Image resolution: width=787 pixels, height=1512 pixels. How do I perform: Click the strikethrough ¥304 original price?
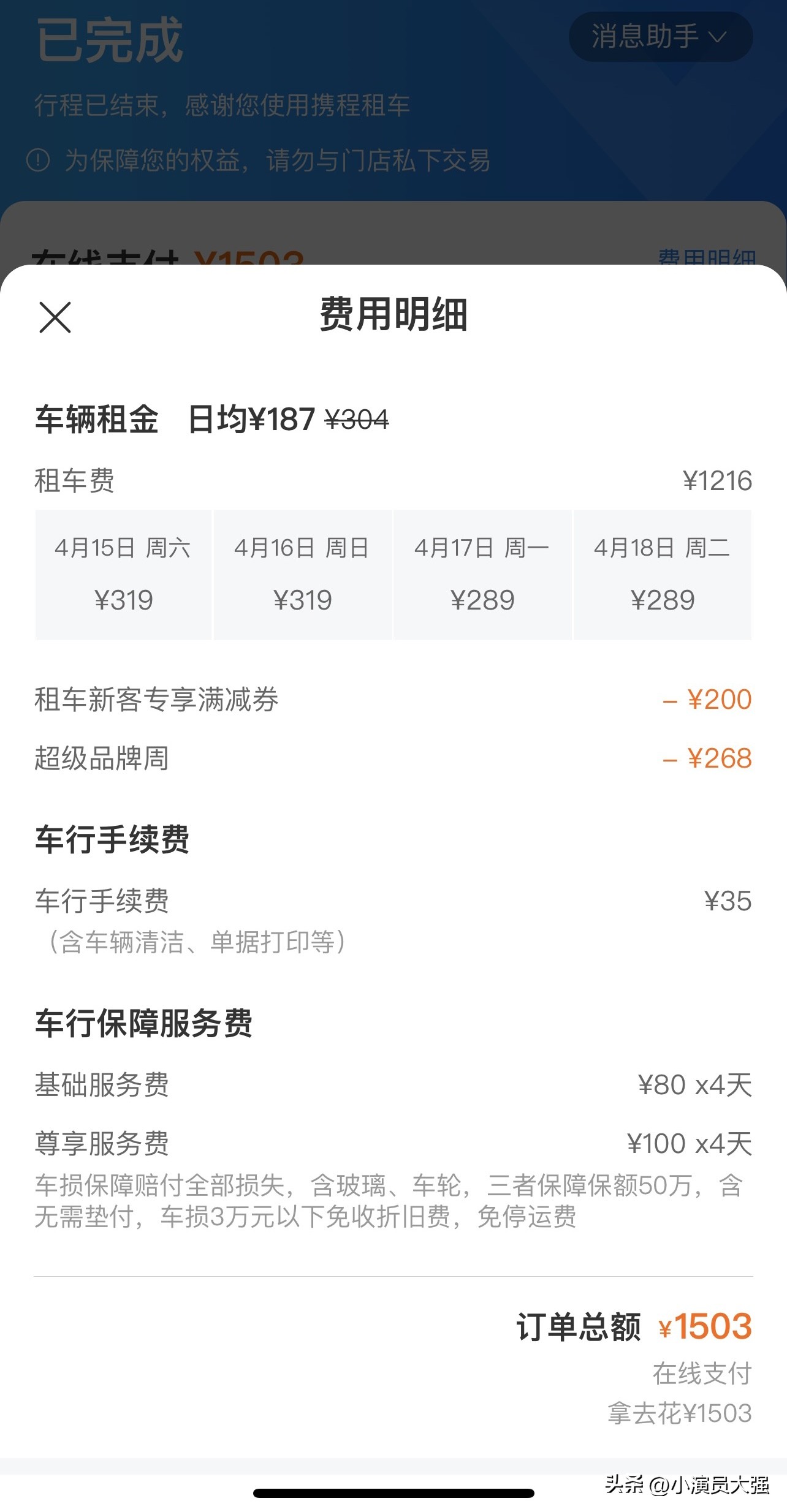click(x=358, y=419)
